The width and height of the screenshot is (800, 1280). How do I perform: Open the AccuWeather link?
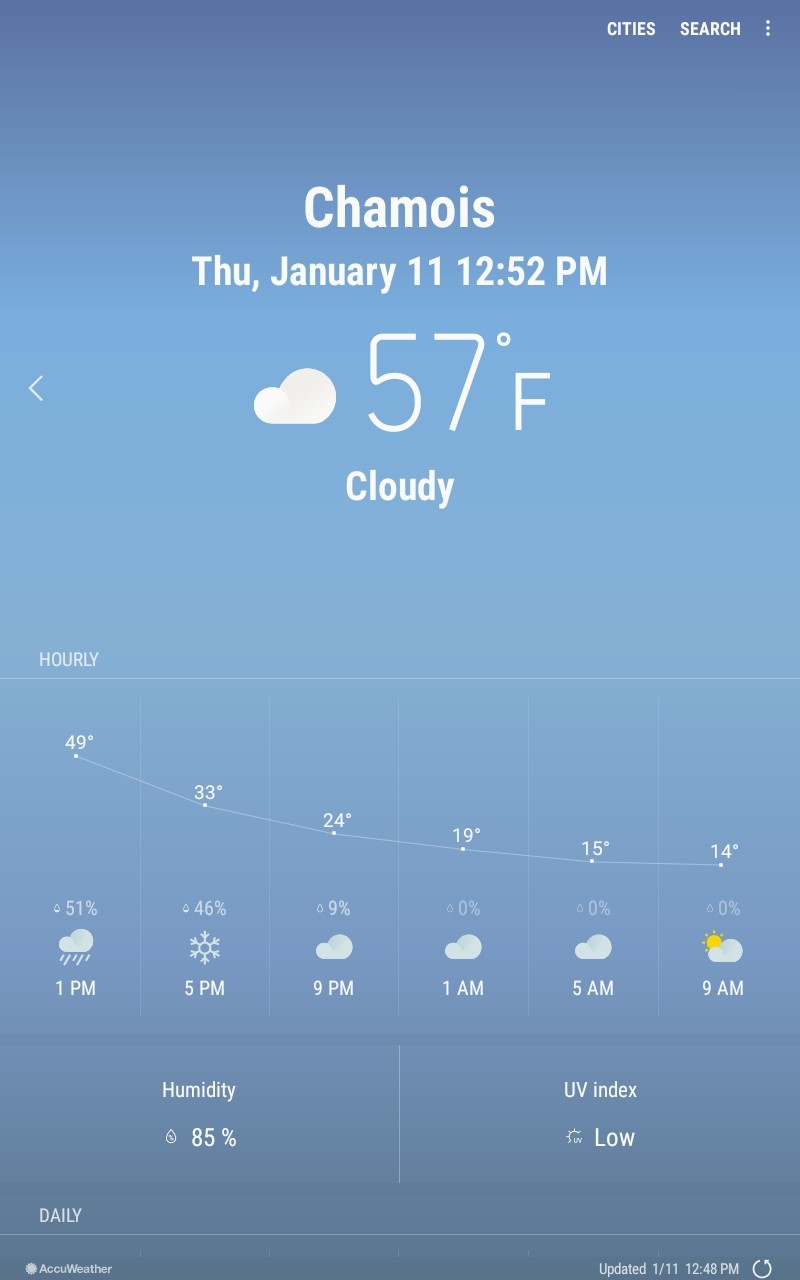(69, 1268)
